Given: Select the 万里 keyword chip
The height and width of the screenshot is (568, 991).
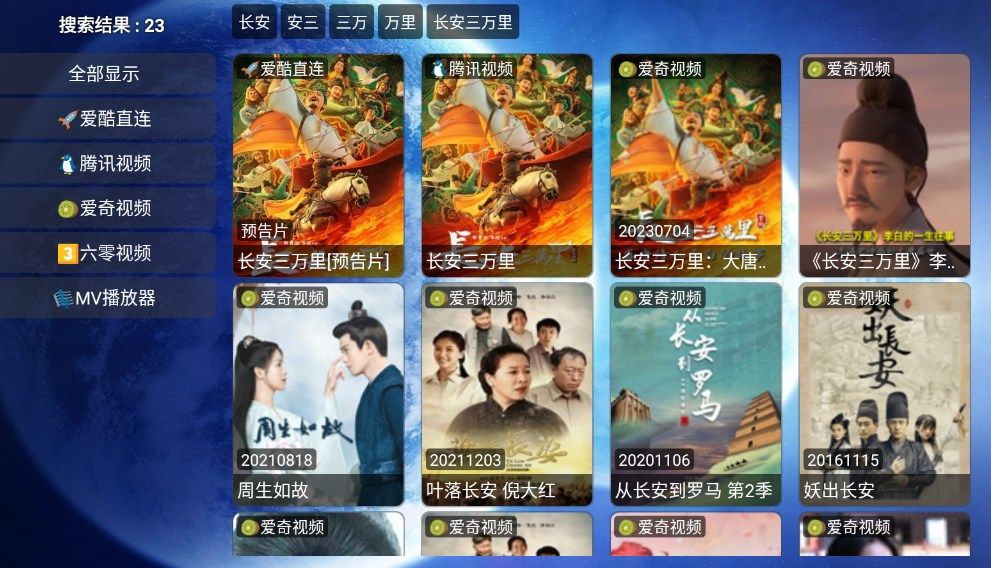Looking at the screenshot, I should 400,22.
